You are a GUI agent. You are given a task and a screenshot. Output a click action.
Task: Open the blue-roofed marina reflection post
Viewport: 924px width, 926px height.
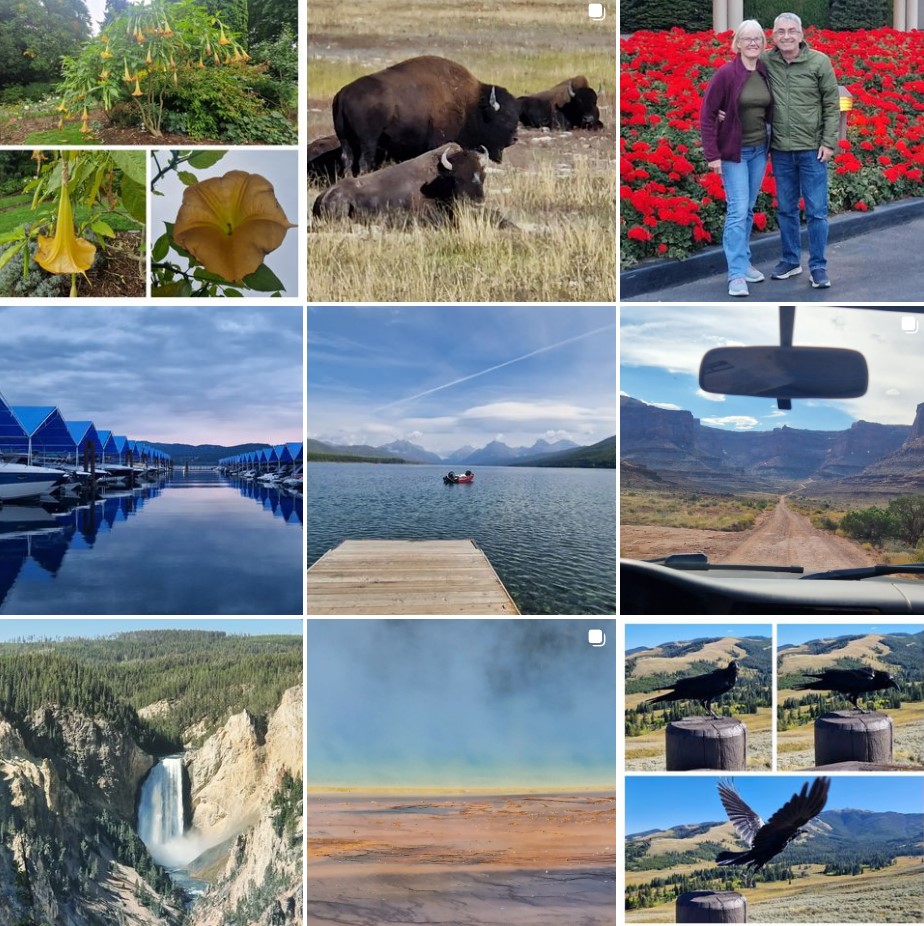[150, 460]
